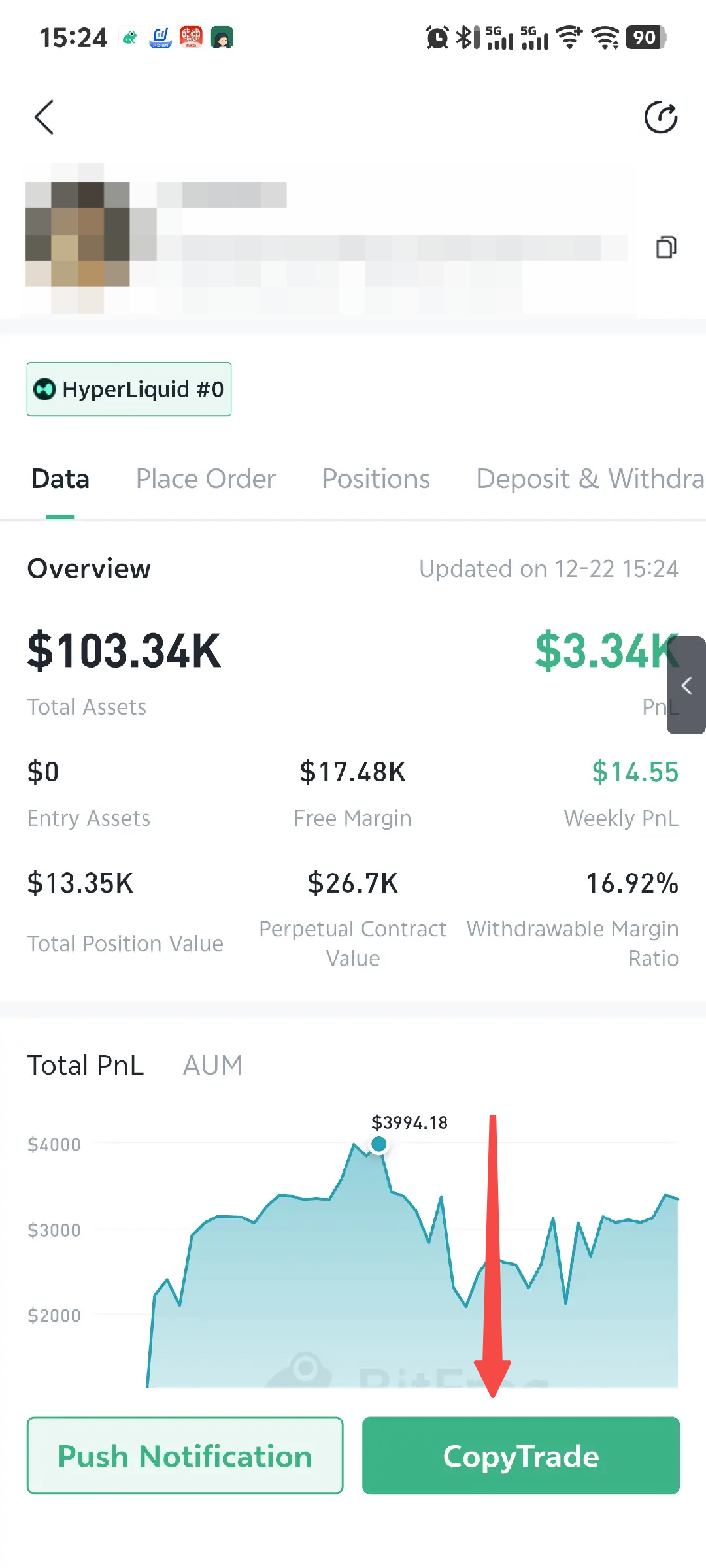
Task: Enable Push Notification for this trader
Action: click(x=185, y=1456)
